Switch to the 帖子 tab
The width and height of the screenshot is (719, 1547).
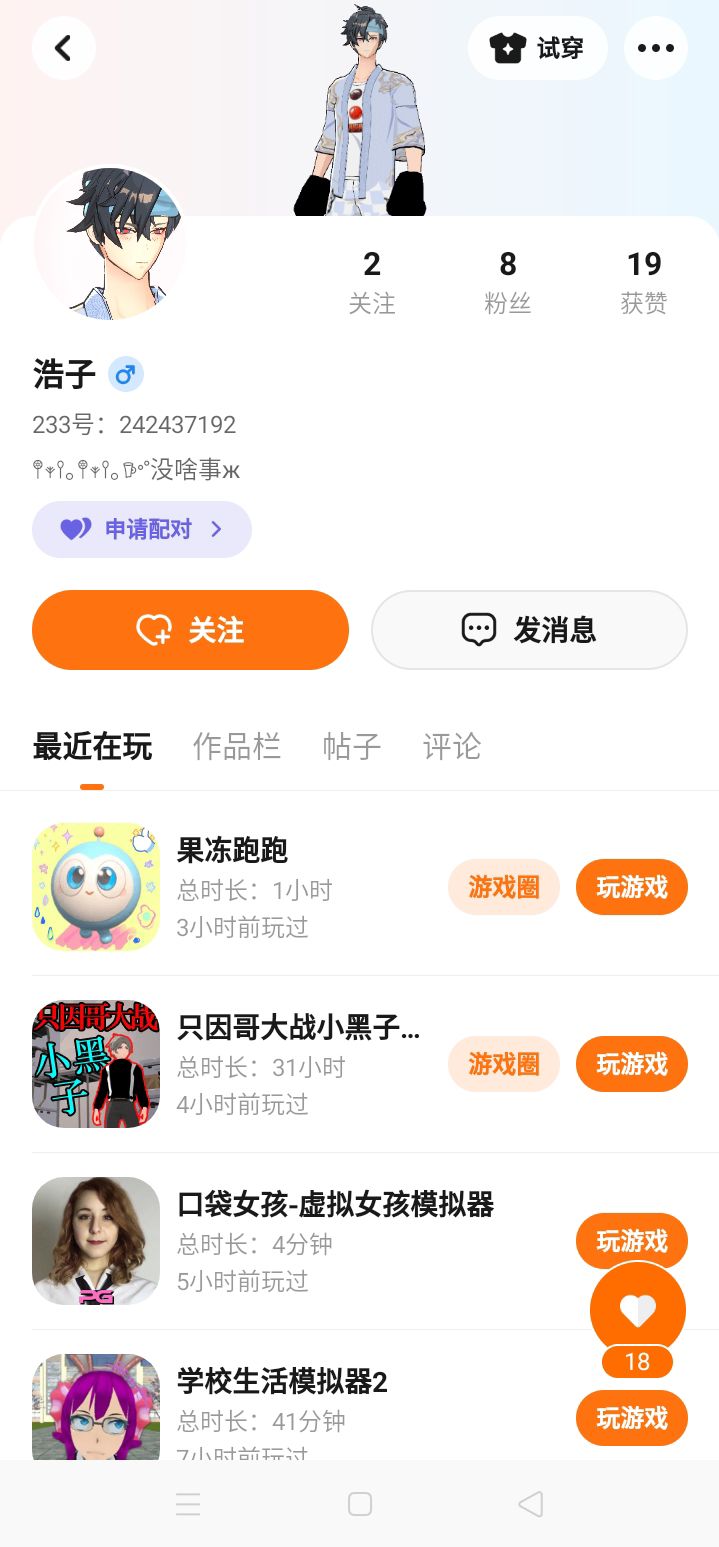(x=352, y=746)
